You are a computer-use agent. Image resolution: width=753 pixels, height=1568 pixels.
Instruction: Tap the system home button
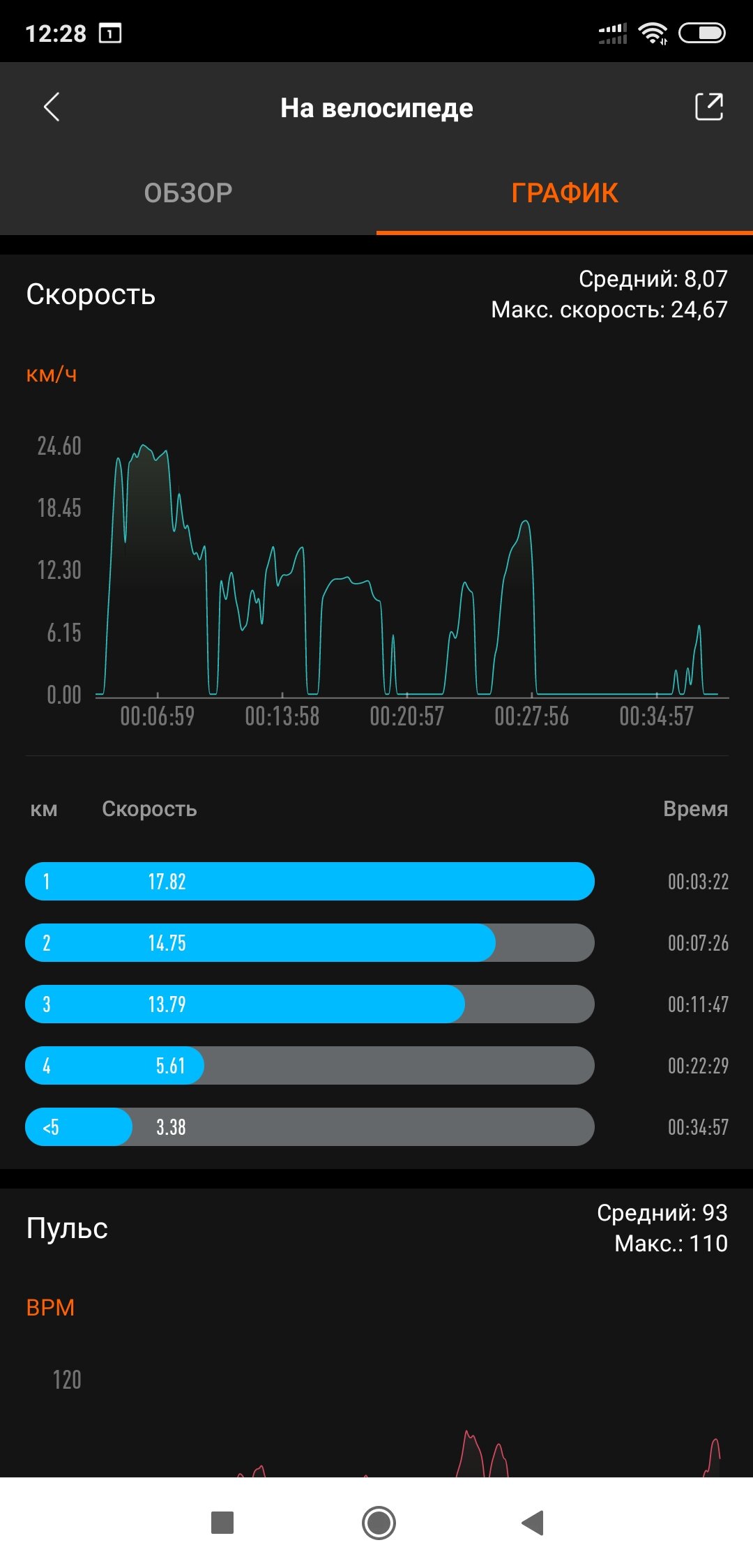click(379, 1523)
